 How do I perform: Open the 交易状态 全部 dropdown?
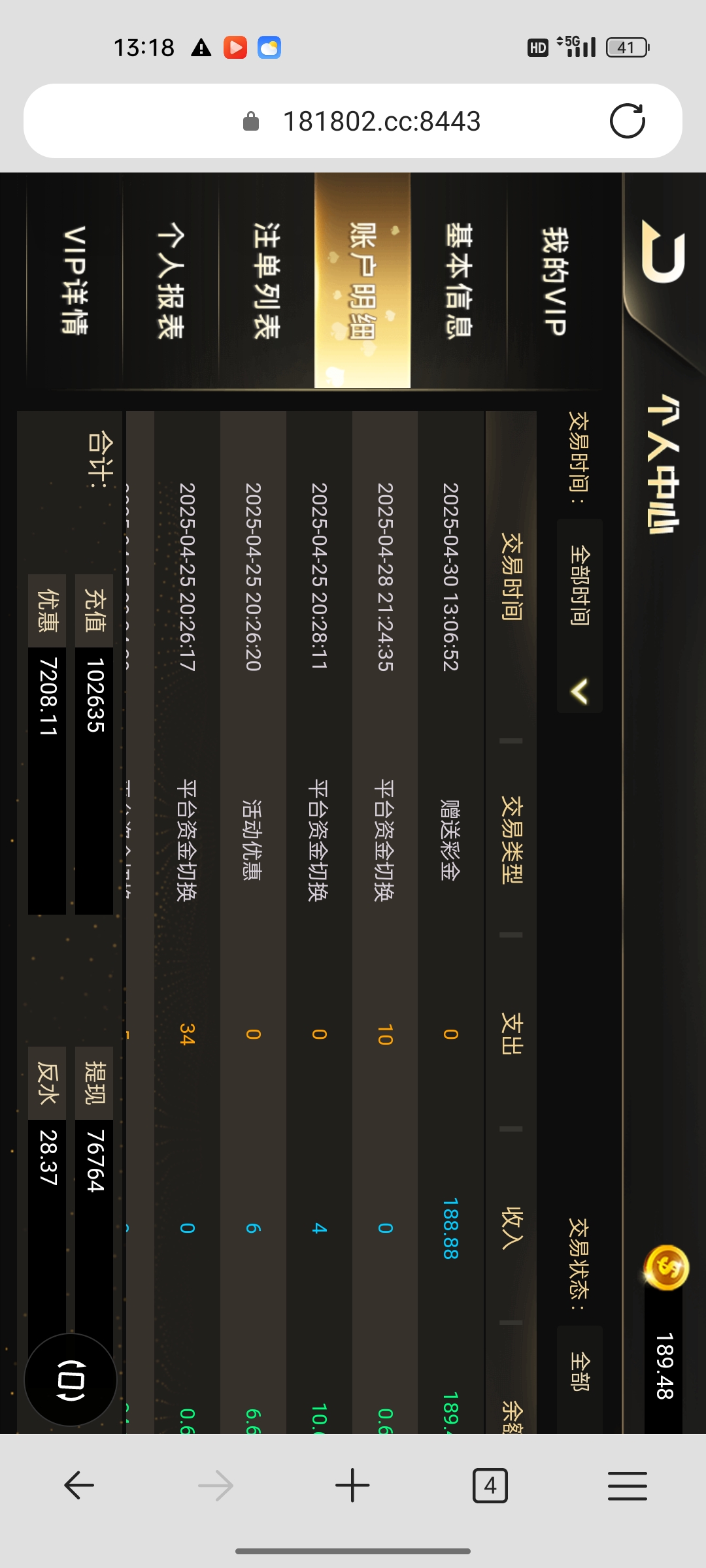pos(580,1371)
